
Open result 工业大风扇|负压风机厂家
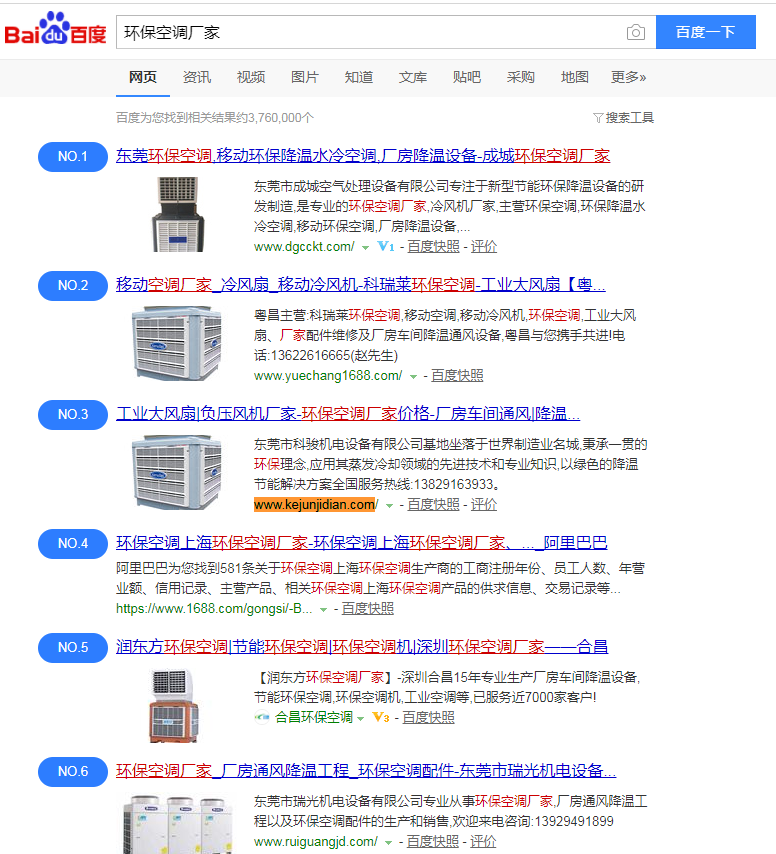pos(348,414)
